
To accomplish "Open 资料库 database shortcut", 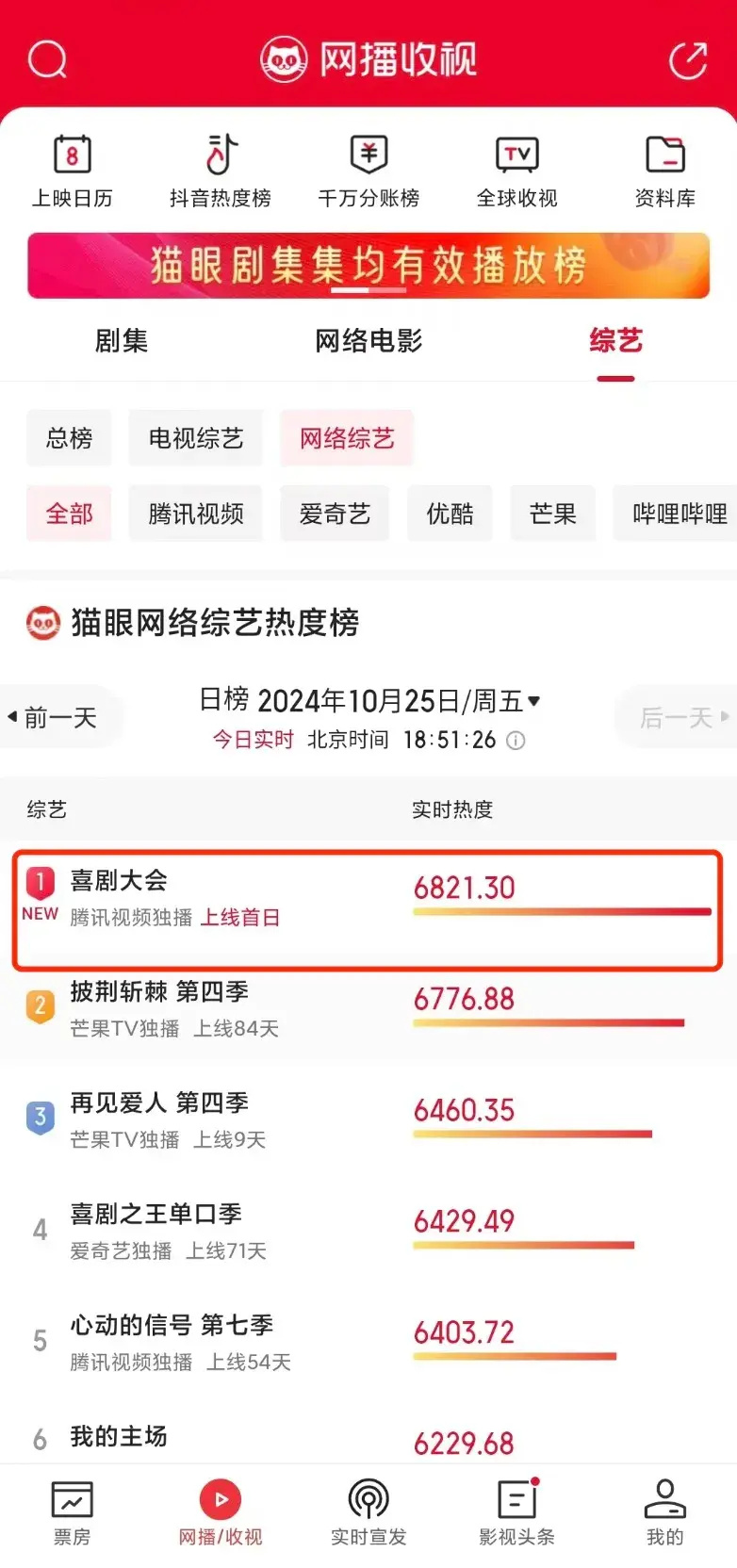I will click(x=665, y=171).
